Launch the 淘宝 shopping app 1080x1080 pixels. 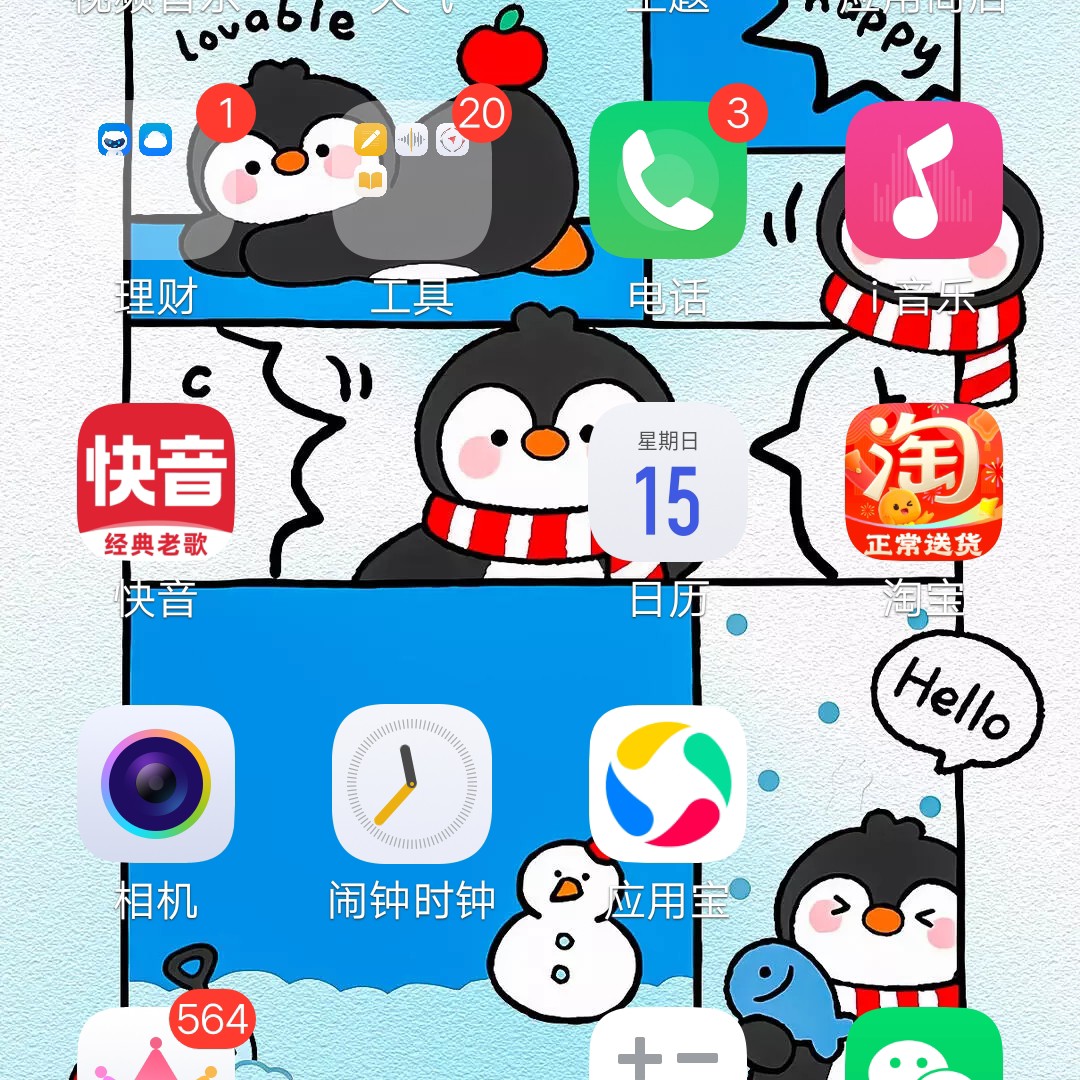(x=924, y=482)
